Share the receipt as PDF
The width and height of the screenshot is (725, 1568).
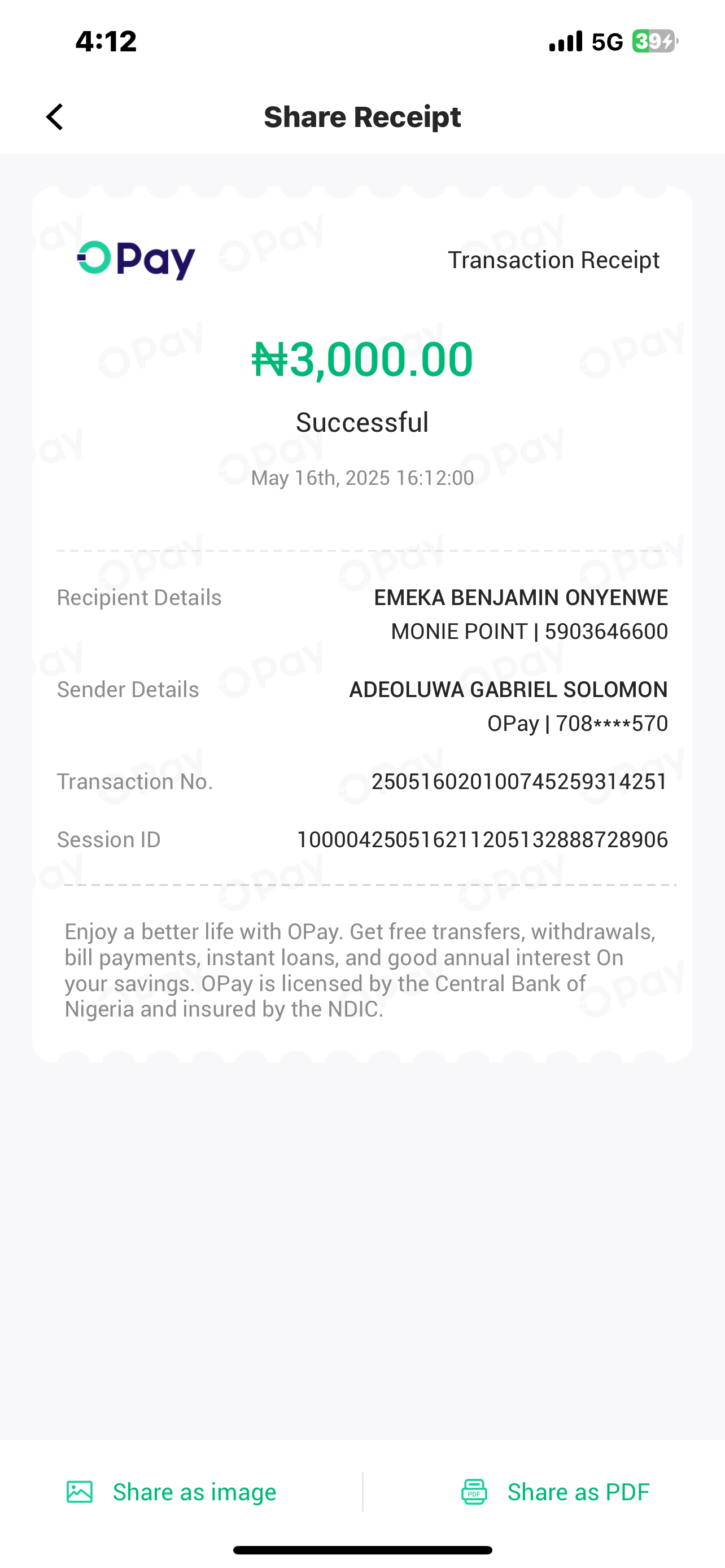pyautogui.click(x=555, y=1492)
